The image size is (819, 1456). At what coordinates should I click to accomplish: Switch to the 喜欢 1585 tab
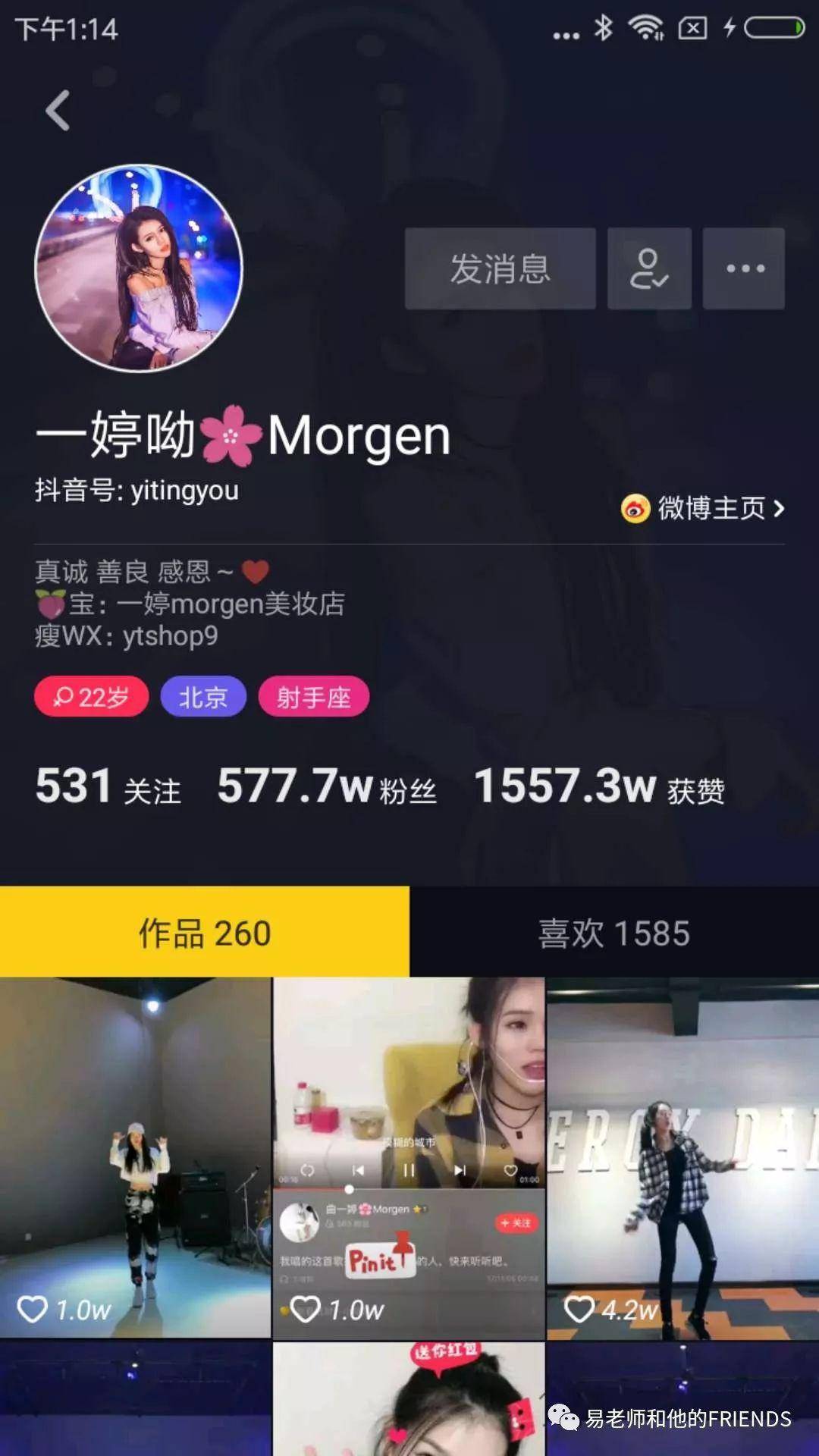point(613,932)
